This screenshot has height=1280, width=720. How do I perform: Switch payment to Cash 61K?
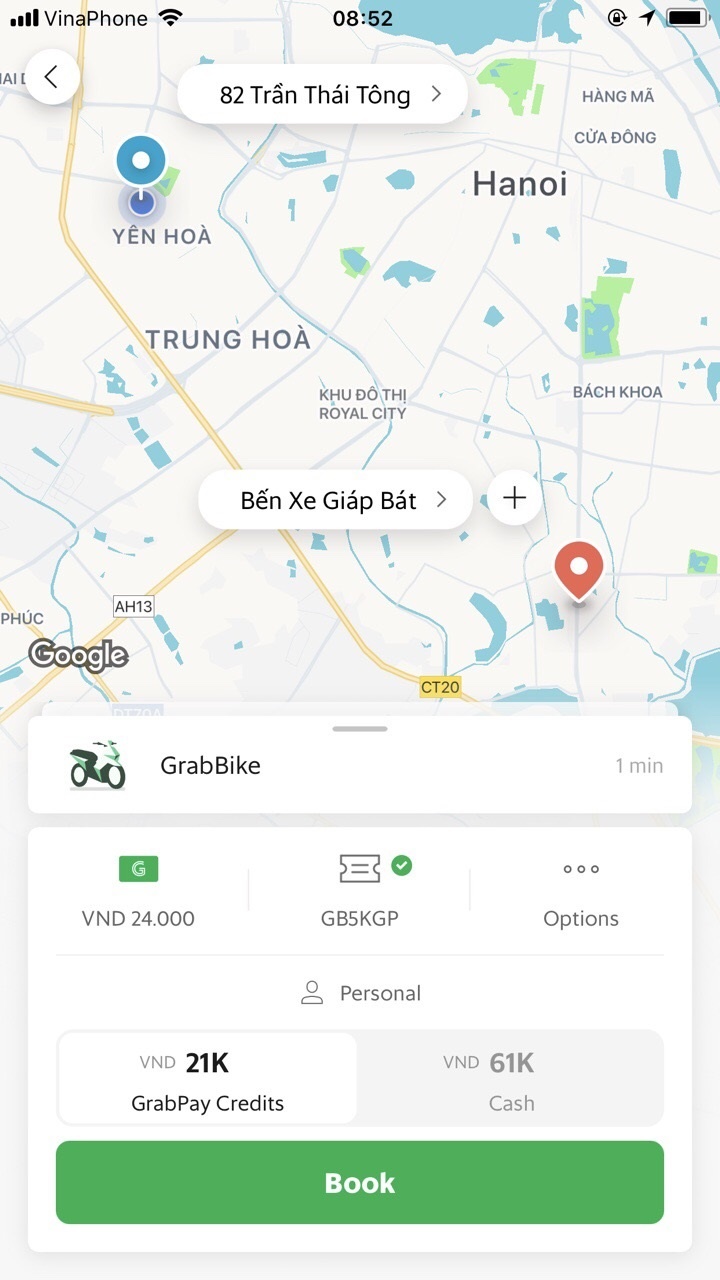[x=511, y=1078]
